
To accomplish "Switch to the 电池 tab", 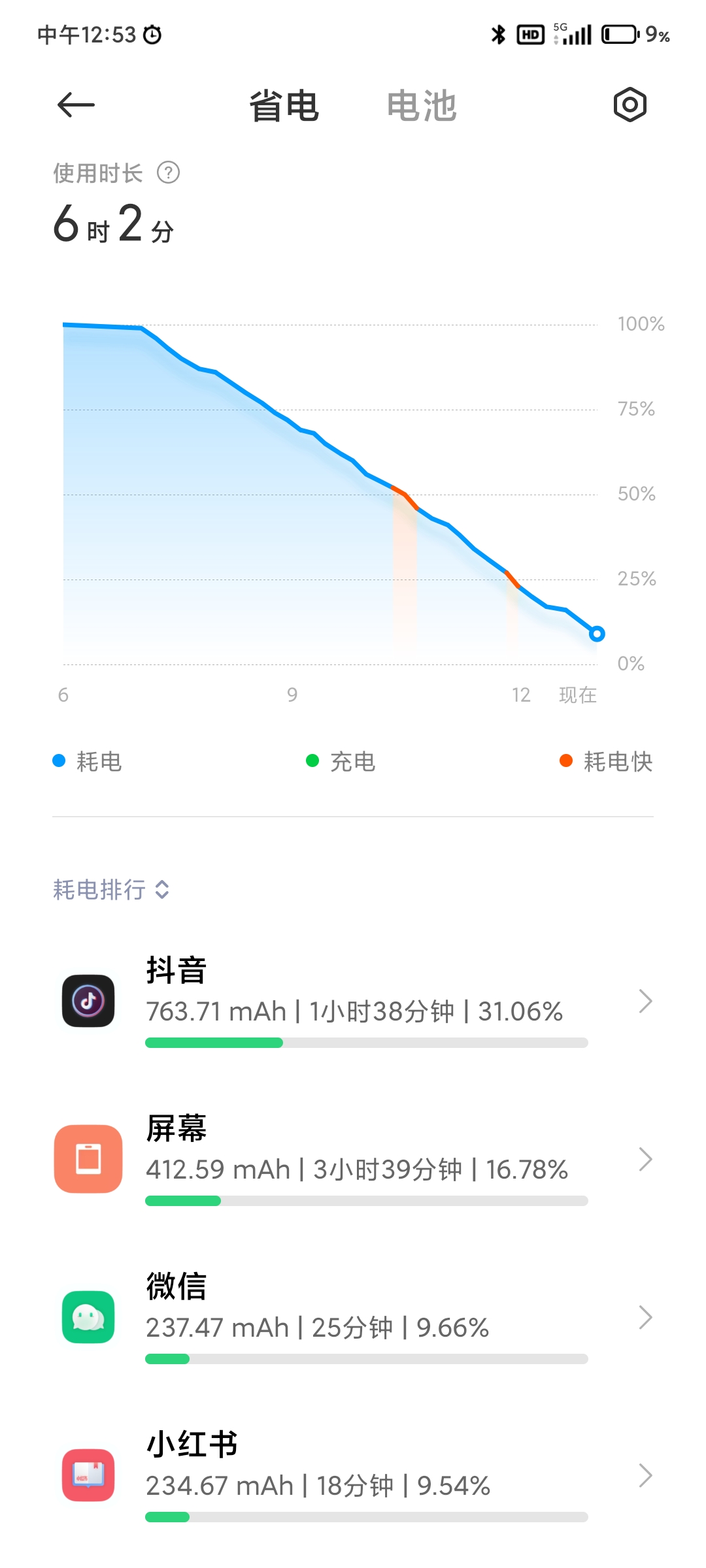I will [422, 105].
